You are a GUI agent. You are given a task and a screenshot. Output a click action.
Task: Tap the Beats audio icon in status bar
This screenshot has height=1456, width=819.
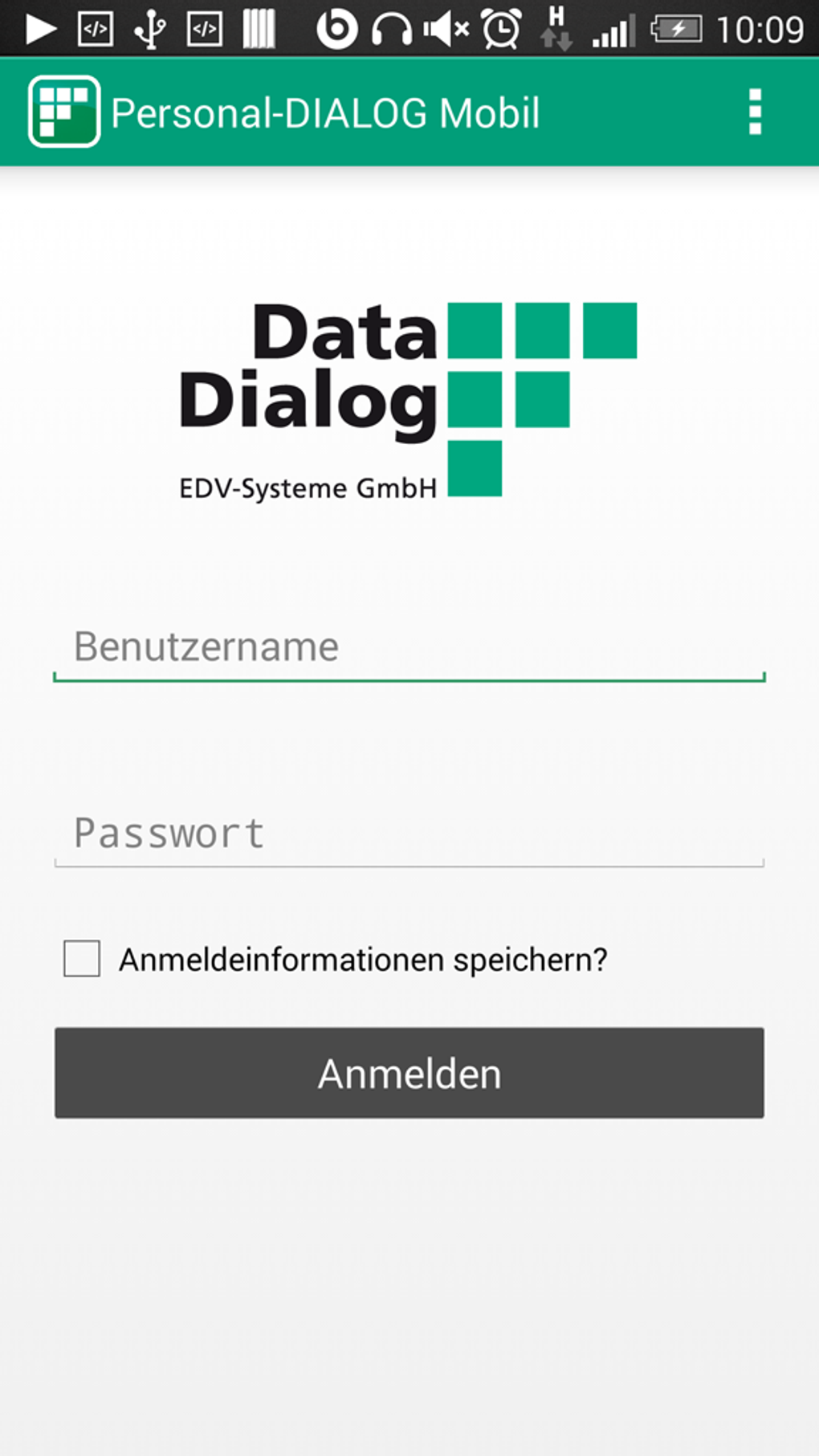[340, 29]
